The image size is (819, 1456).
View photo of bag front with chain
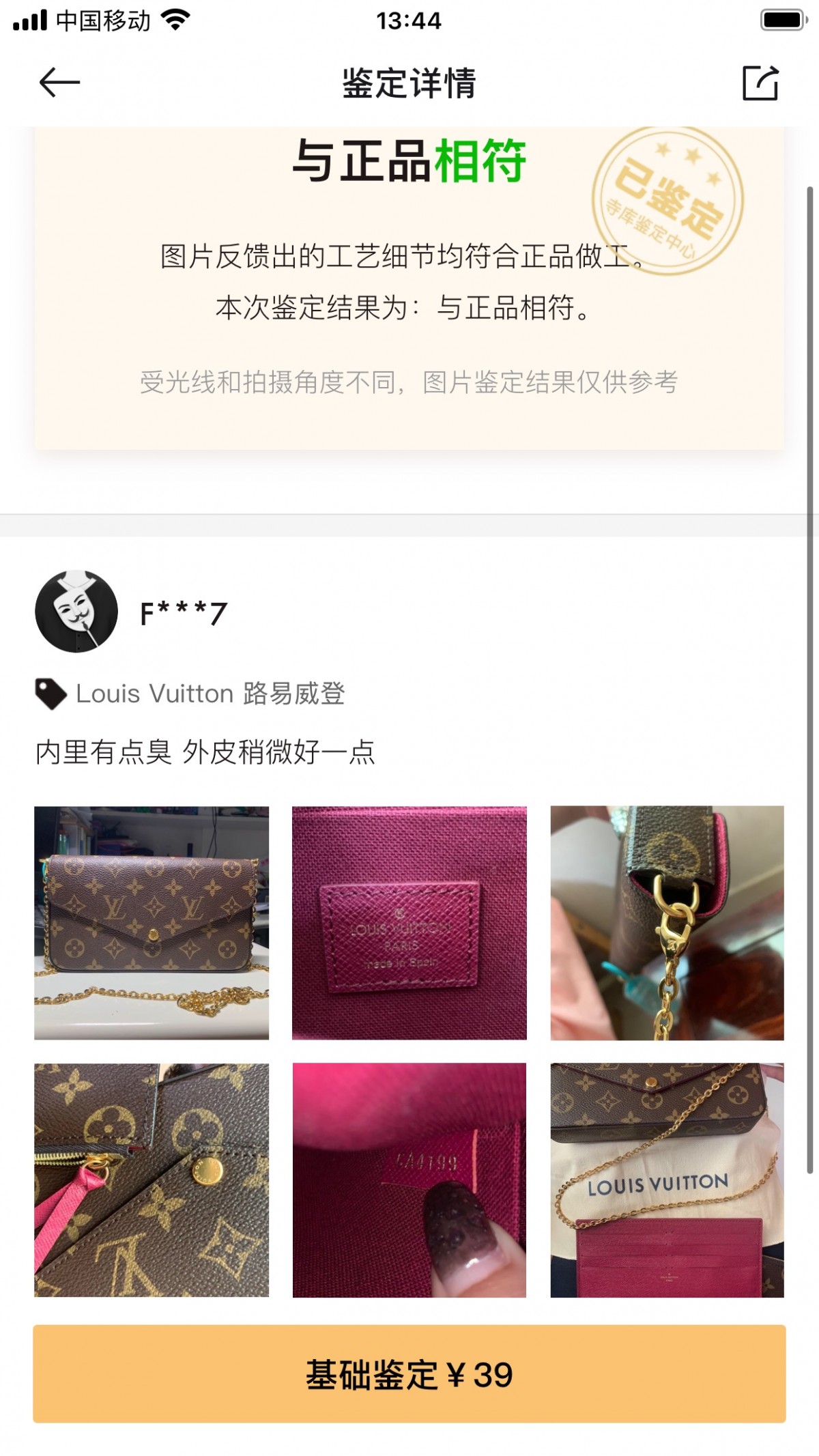point(152,922)
